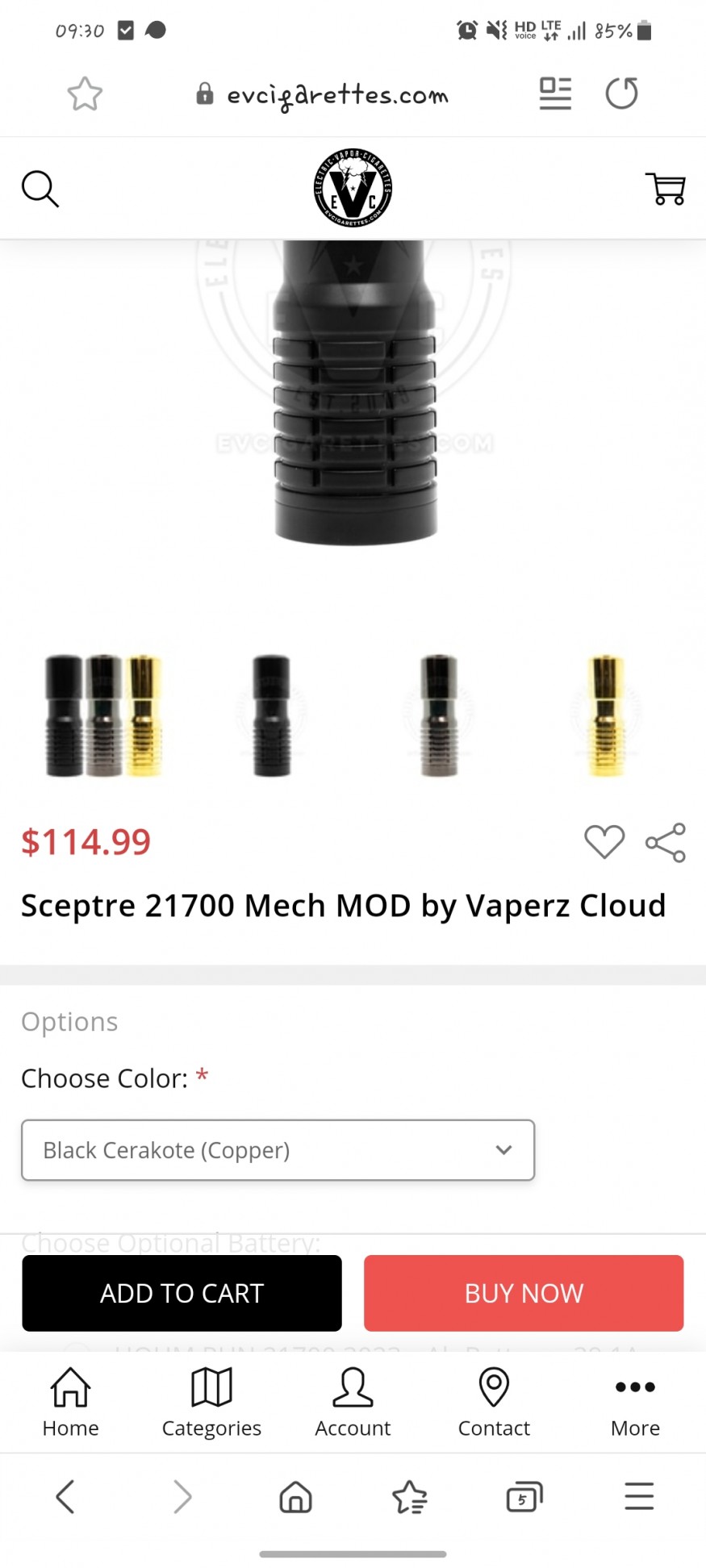
Task: Tap ADD TO CART
Action: 182,1293
